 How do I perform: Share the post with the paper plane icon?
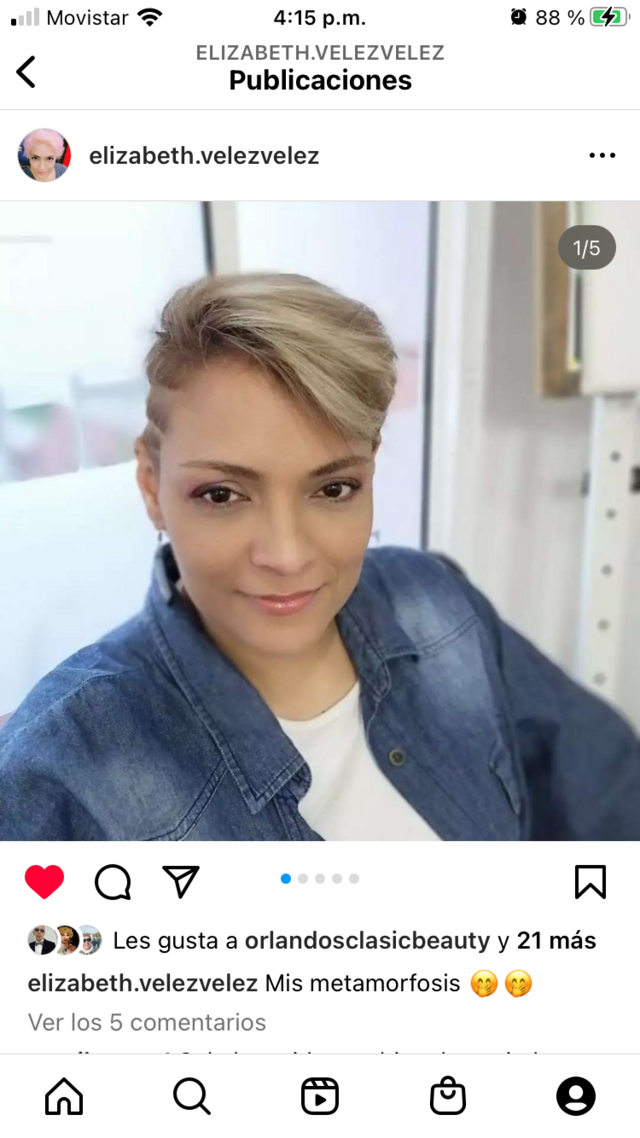pyautogui.click(x=181, y=882)
